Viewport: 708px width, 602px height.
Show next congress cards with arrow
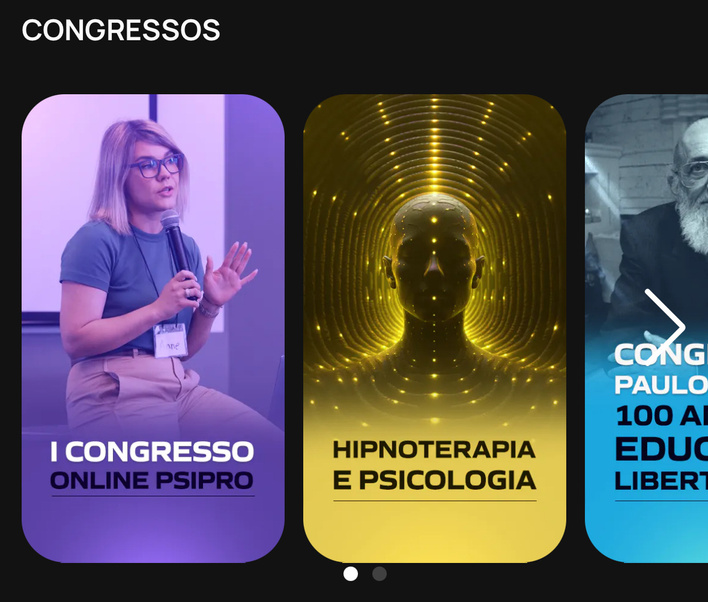click(665, 323)
